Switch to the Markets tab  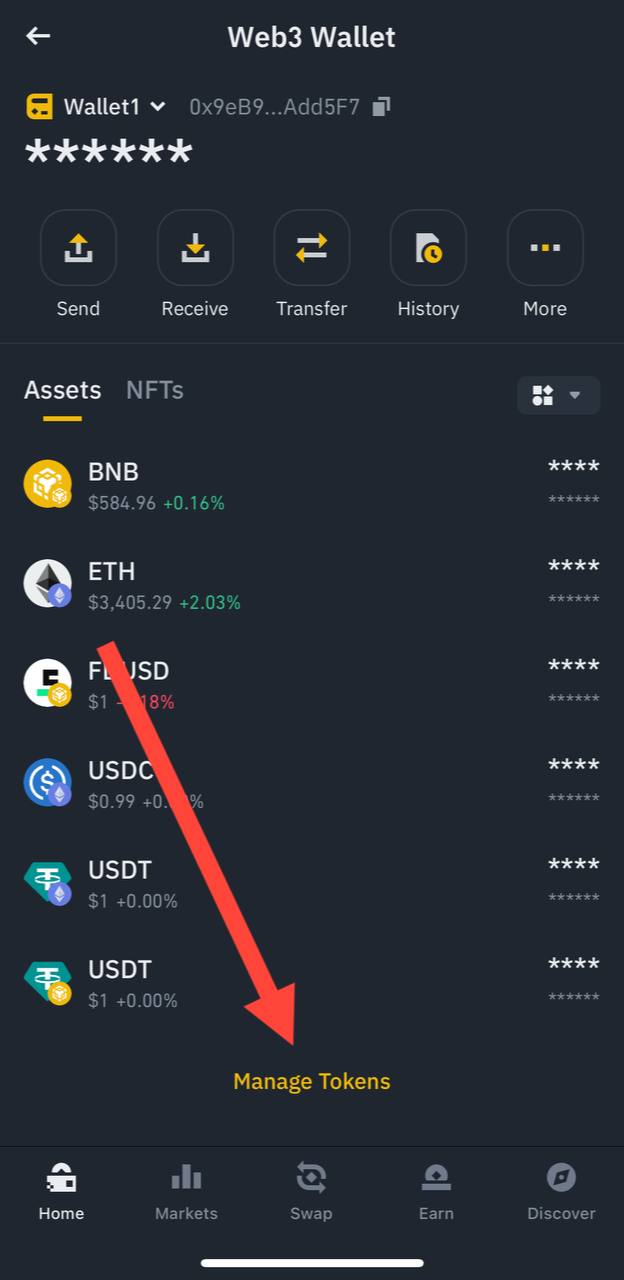pos(186,1192)
